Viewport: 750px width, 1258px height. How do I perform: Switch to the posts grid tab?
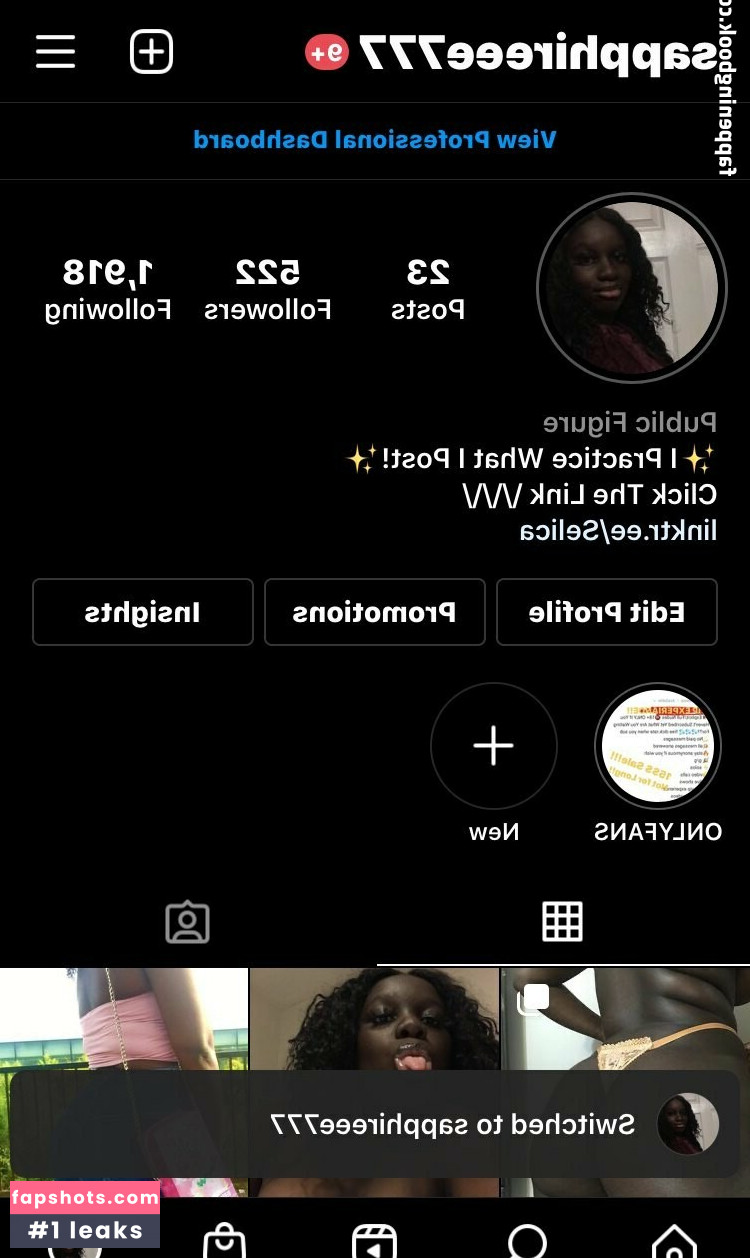coord(562,921)
